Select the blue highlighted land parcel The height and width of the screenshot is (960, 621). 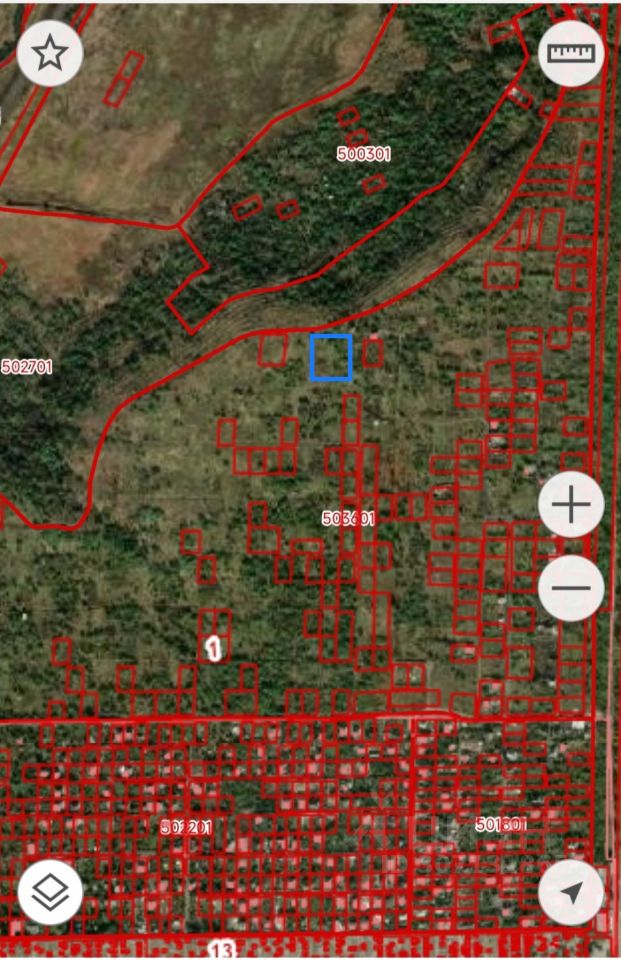click(331, 357)
